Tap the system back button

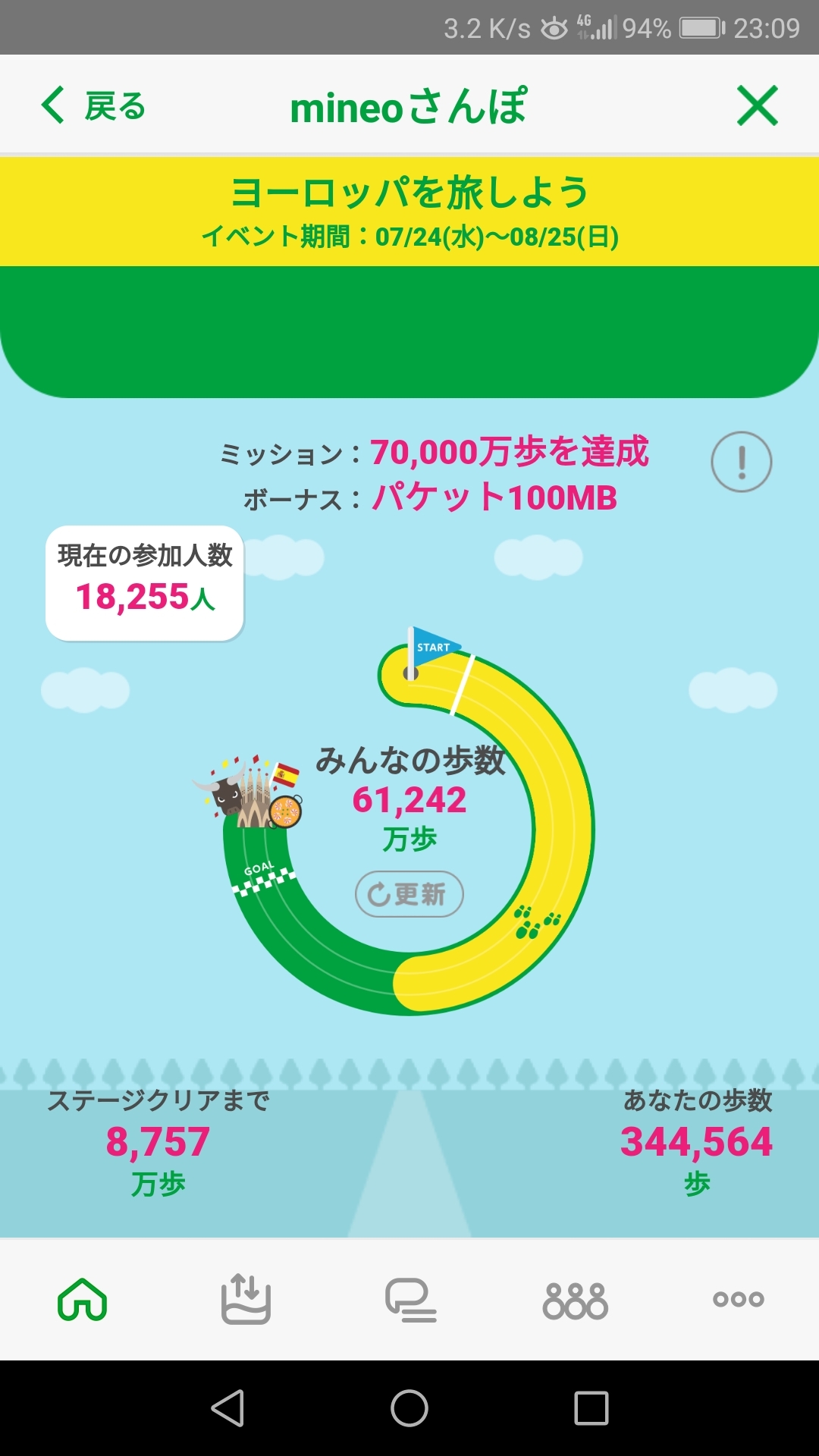(227, 1408)
